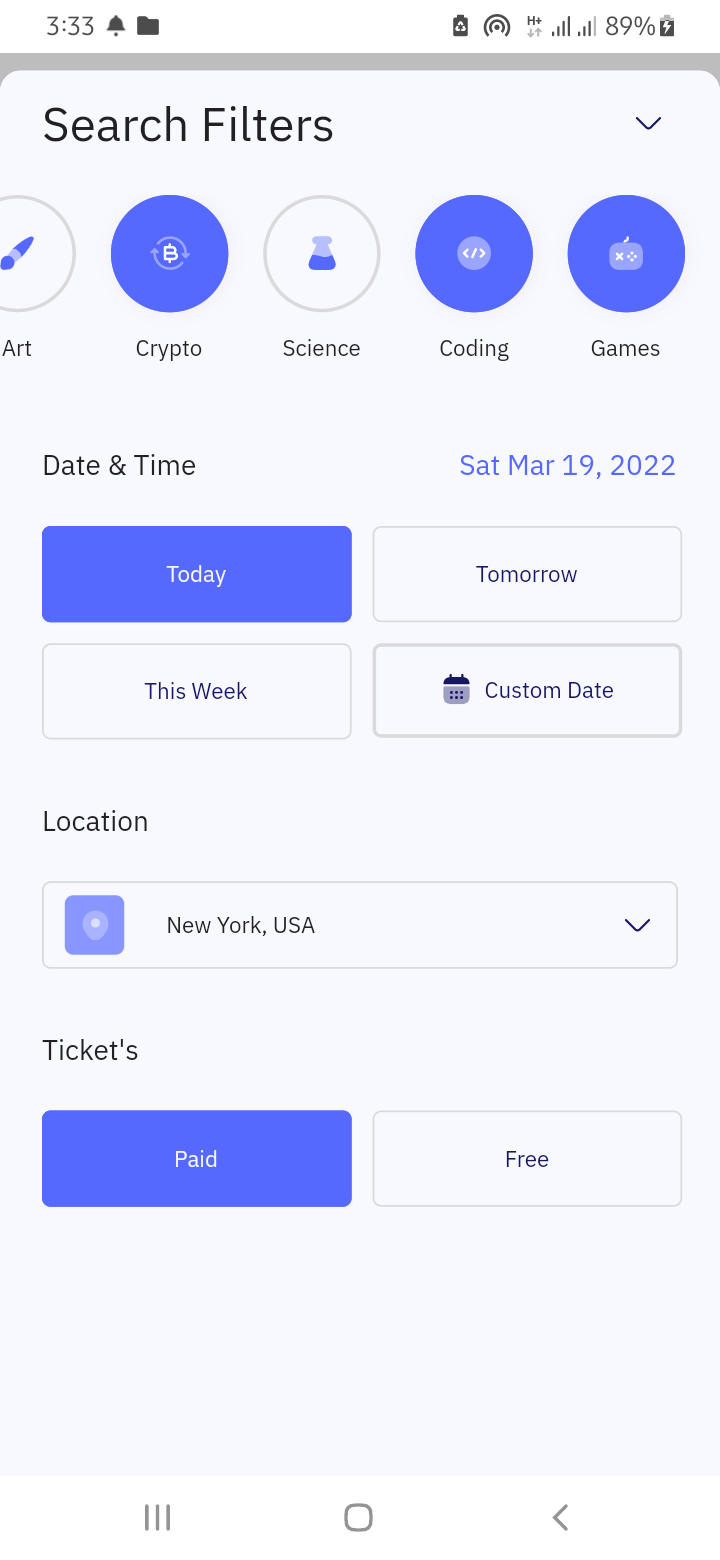Collapse the Search Filters panel

[x=648, y=123]
